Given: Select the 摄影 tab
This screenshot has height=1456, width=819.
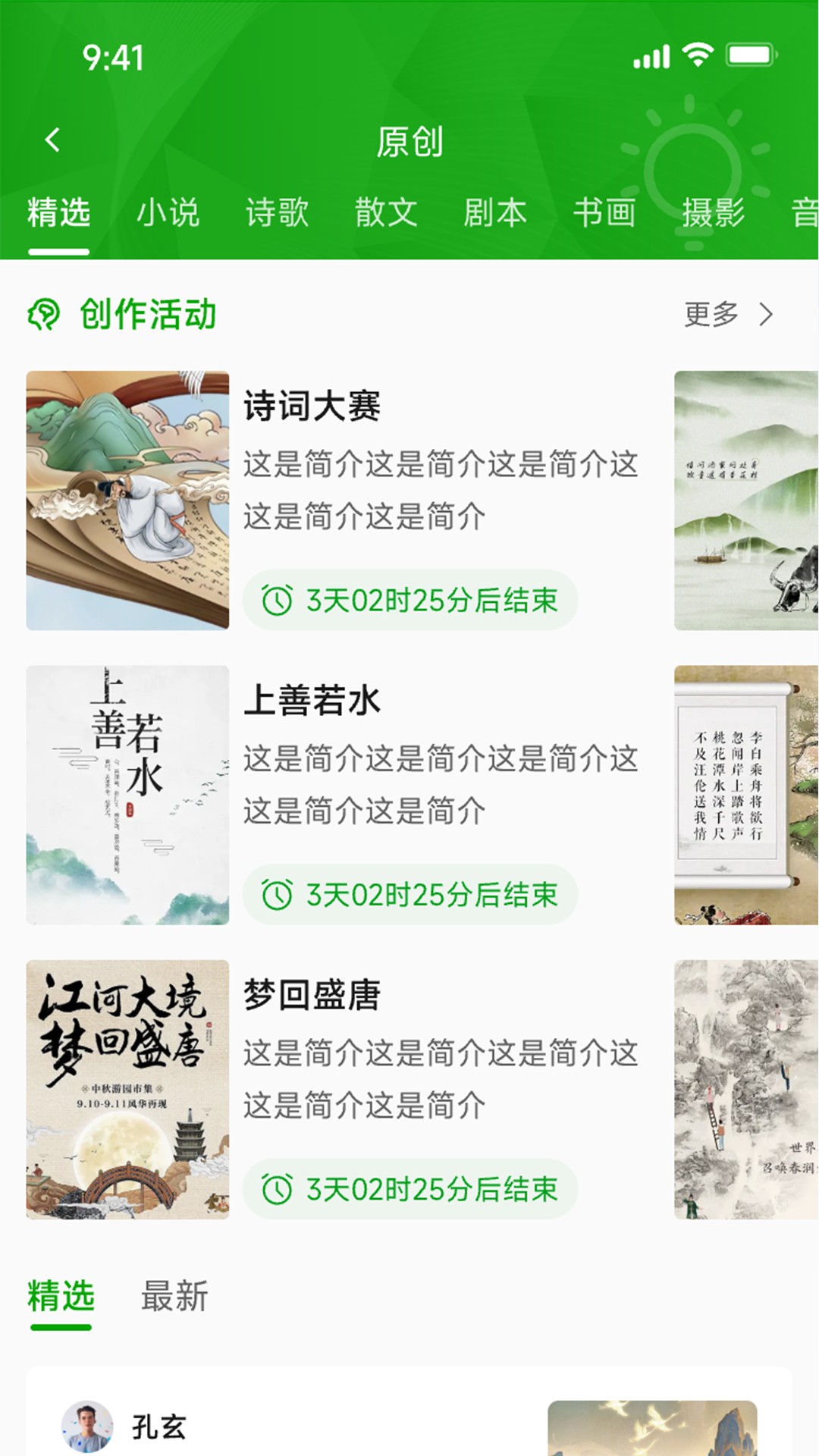Looking at the screenshot, I should (713, 212).
